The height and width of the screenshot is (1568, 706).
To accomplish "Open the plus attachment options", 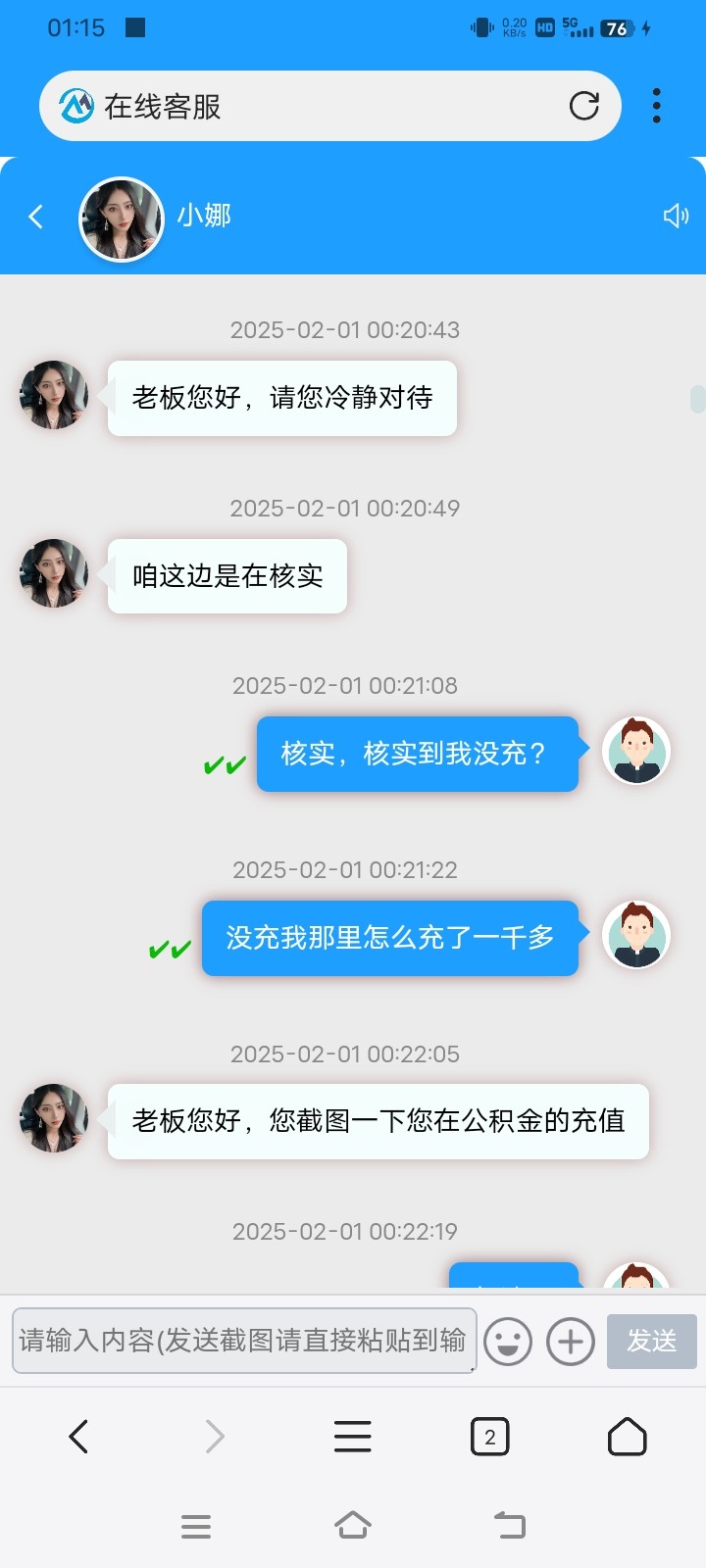I will tap(571, 1341).
